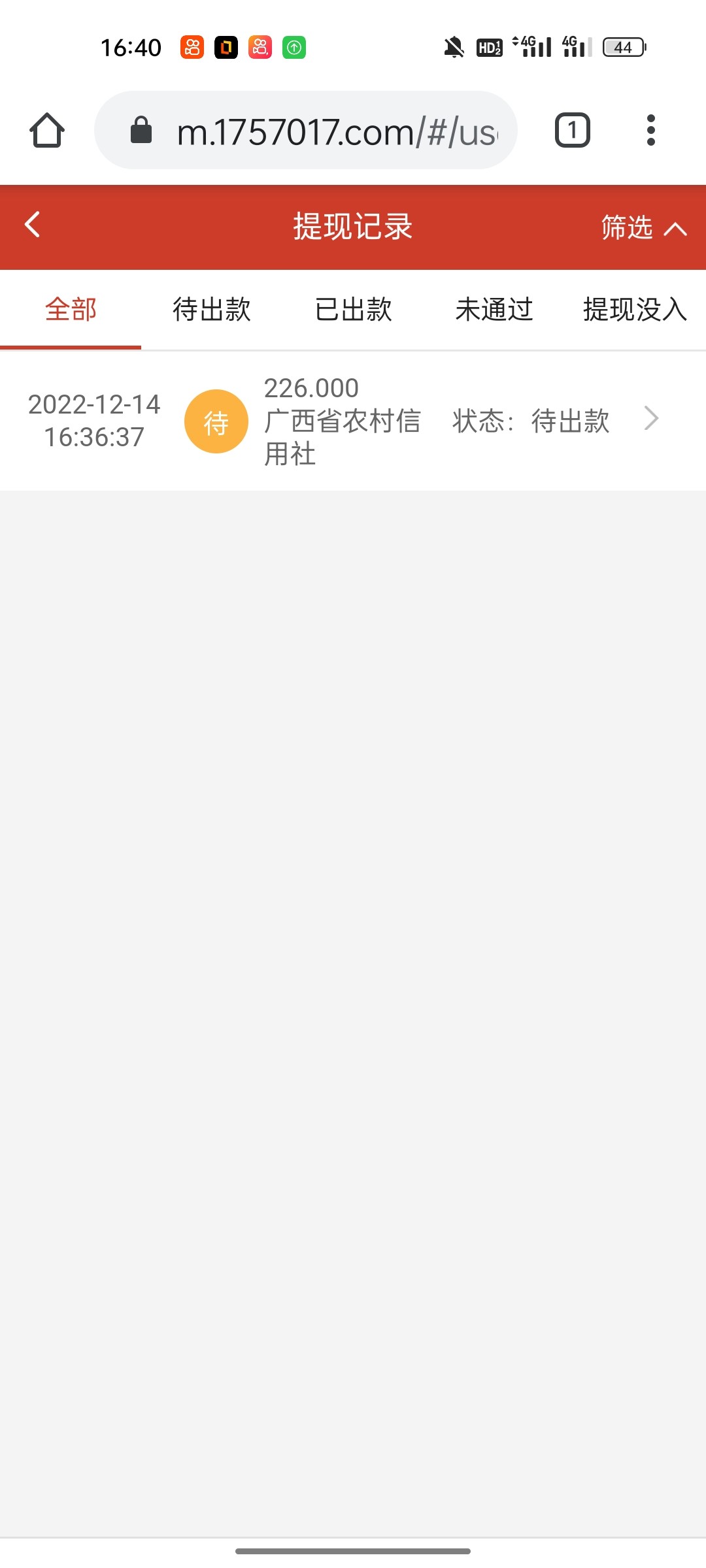The width and height of the screenshot is (706, 1568).
Task: Open the browser tab switcher
Action: point(573,131)
